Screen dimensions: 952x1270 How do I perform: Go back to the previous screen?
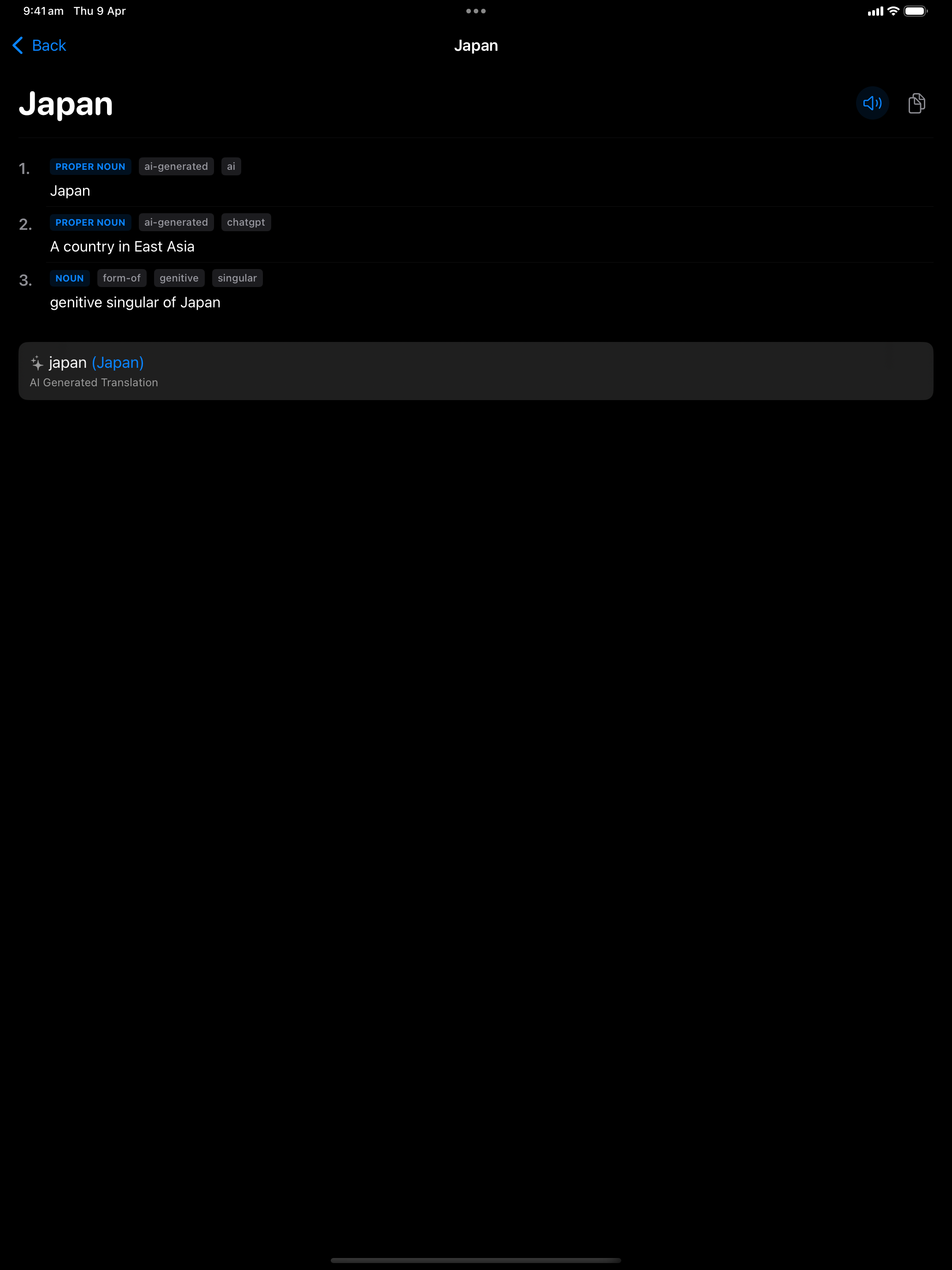click(x=39, y=45)
